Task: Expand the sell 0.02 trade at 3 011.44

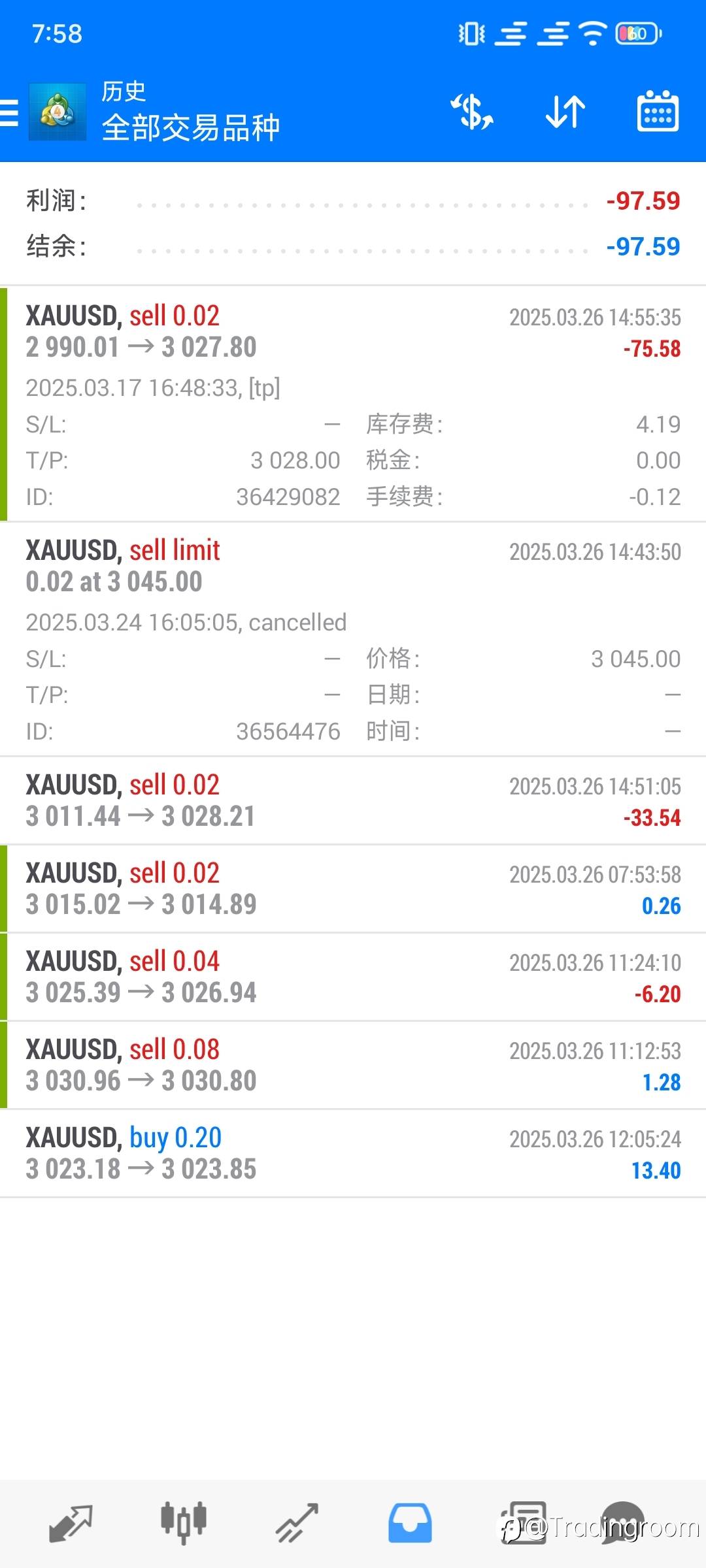Action: tap(353, 800)
